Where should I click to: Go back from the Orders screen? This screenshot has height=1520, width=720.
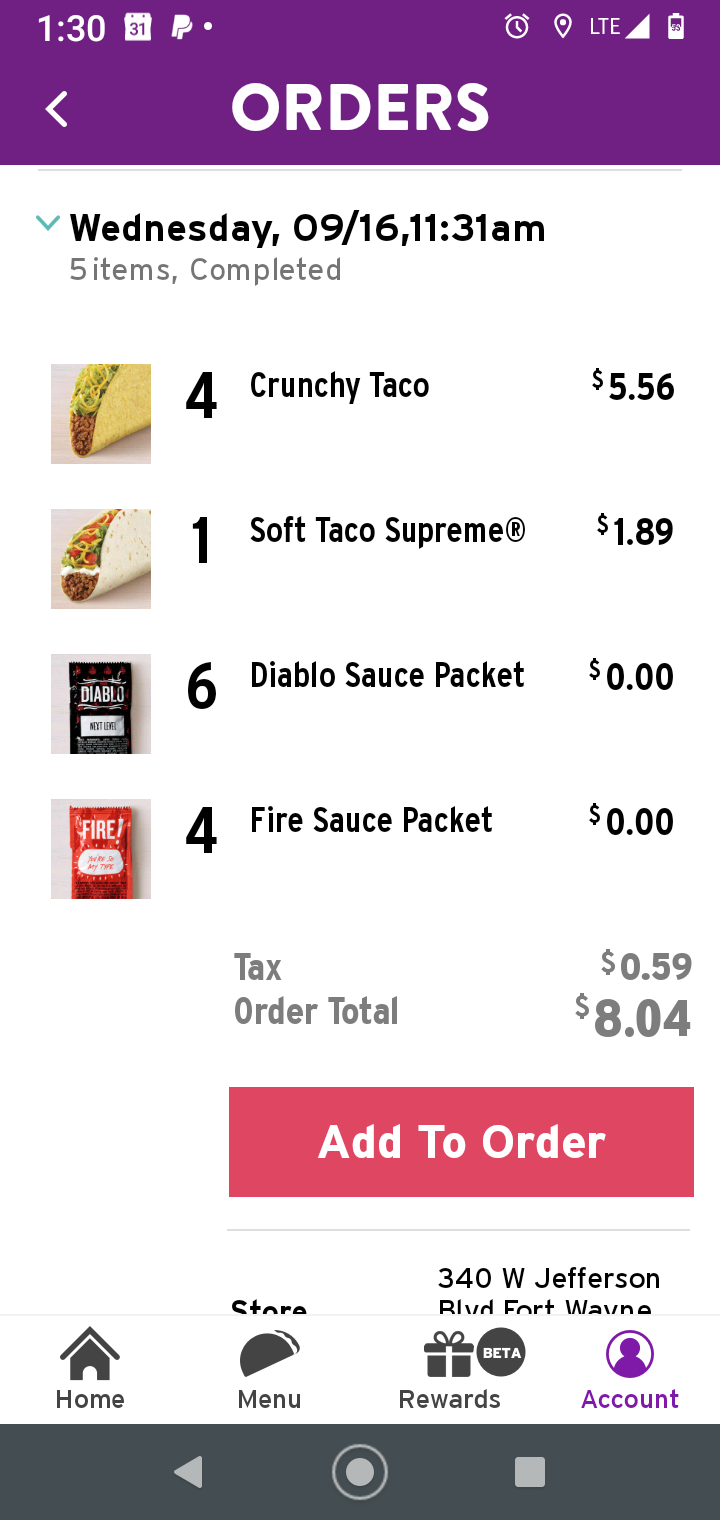[57, 109]
